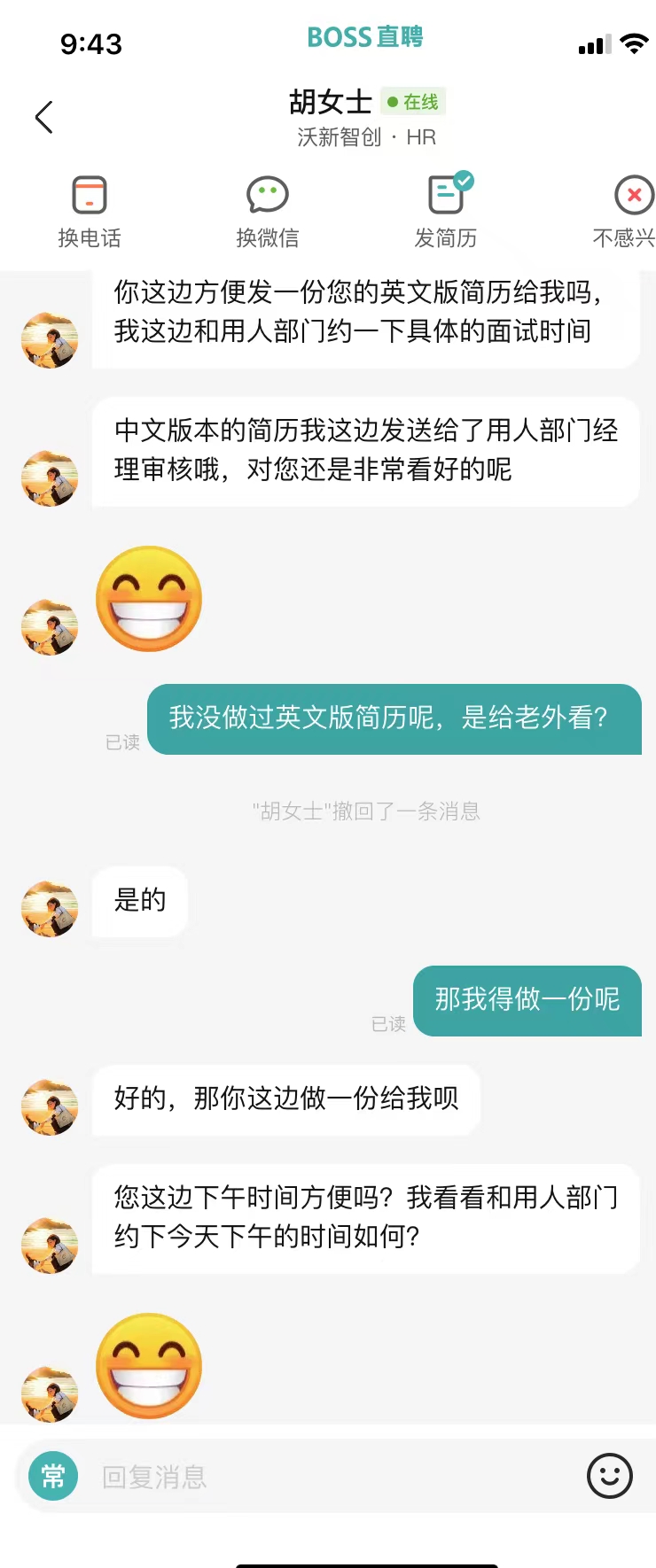This screenshot has height=1568, width=656.
Task: Tap 换微信 to exchange WeChat
Action: click(x=268, y=211)
